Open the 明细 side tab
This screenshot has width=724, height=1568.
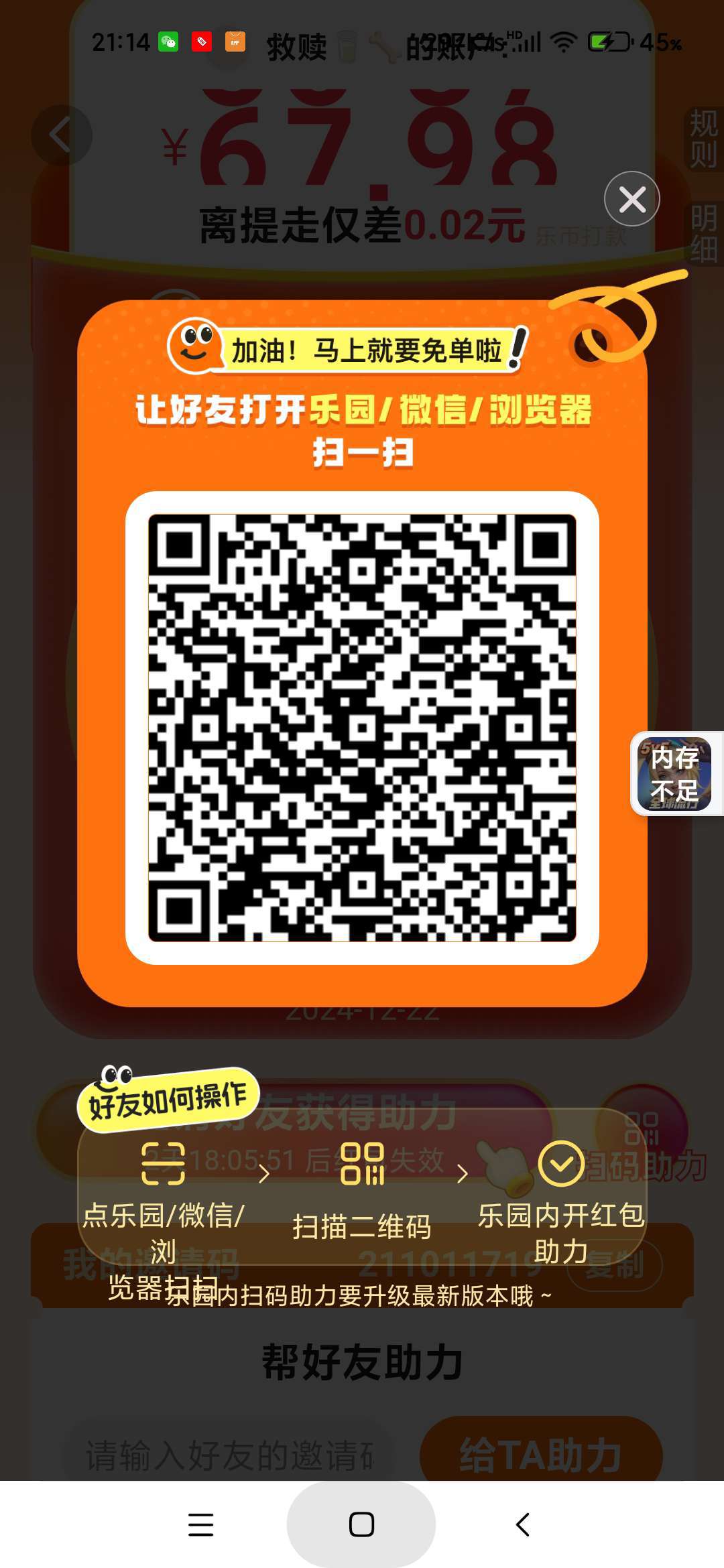703,234
